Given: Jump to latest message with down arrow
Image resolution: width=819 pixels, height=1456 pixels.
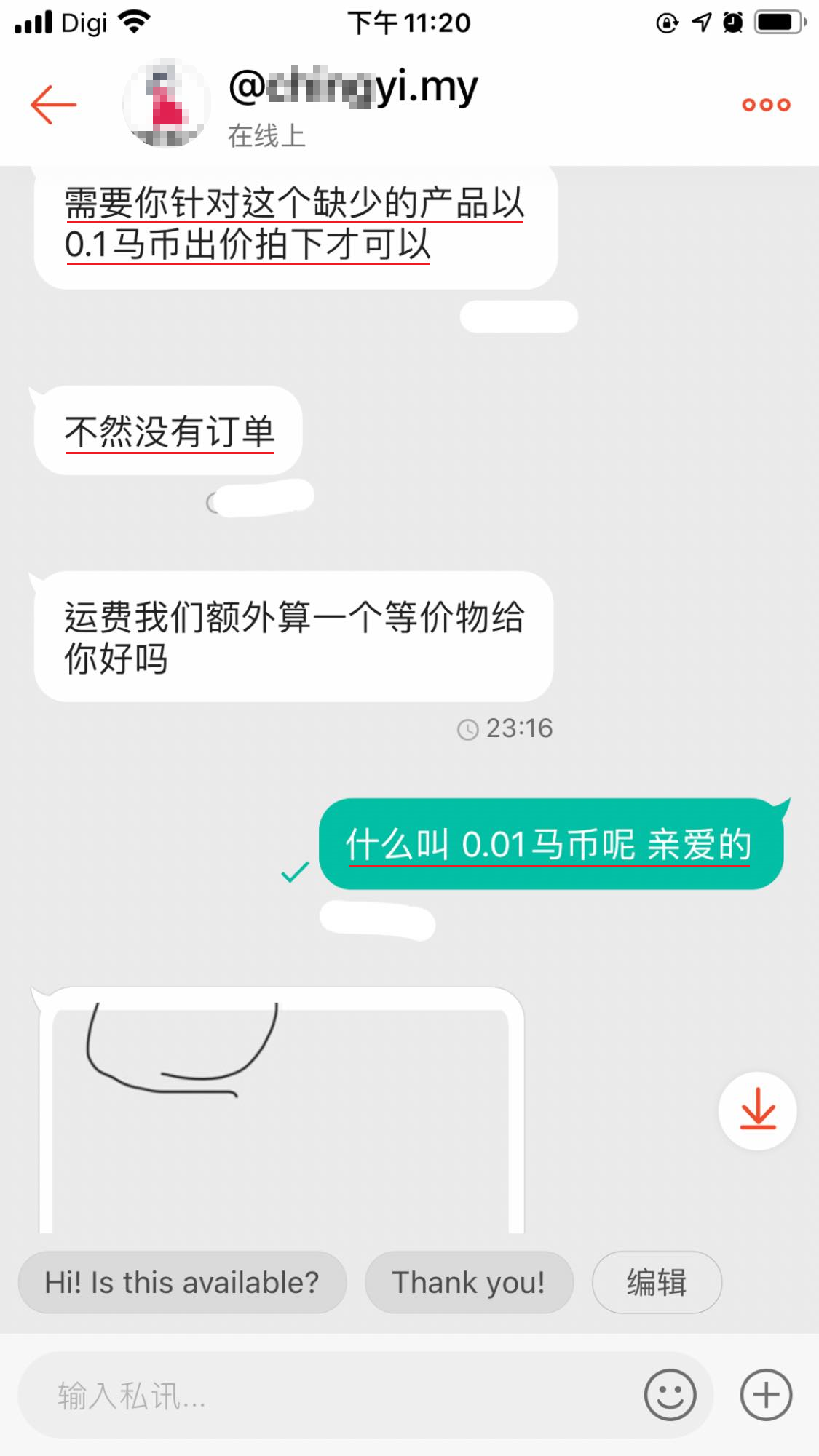Looking at the screenshot, I should pyautogui.click(x=757, y=1110).
